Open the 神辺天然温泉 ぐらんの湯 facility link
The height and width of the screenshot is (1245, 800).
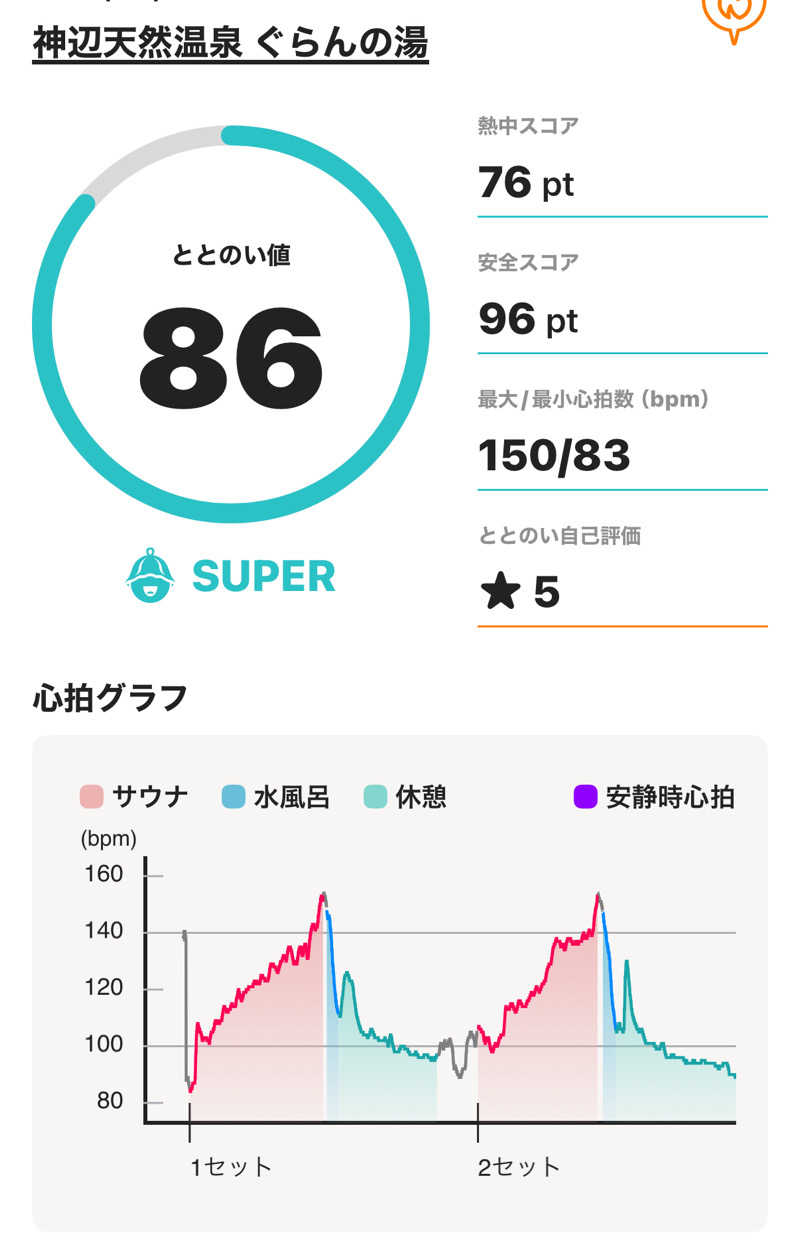[x=231, y=43]
